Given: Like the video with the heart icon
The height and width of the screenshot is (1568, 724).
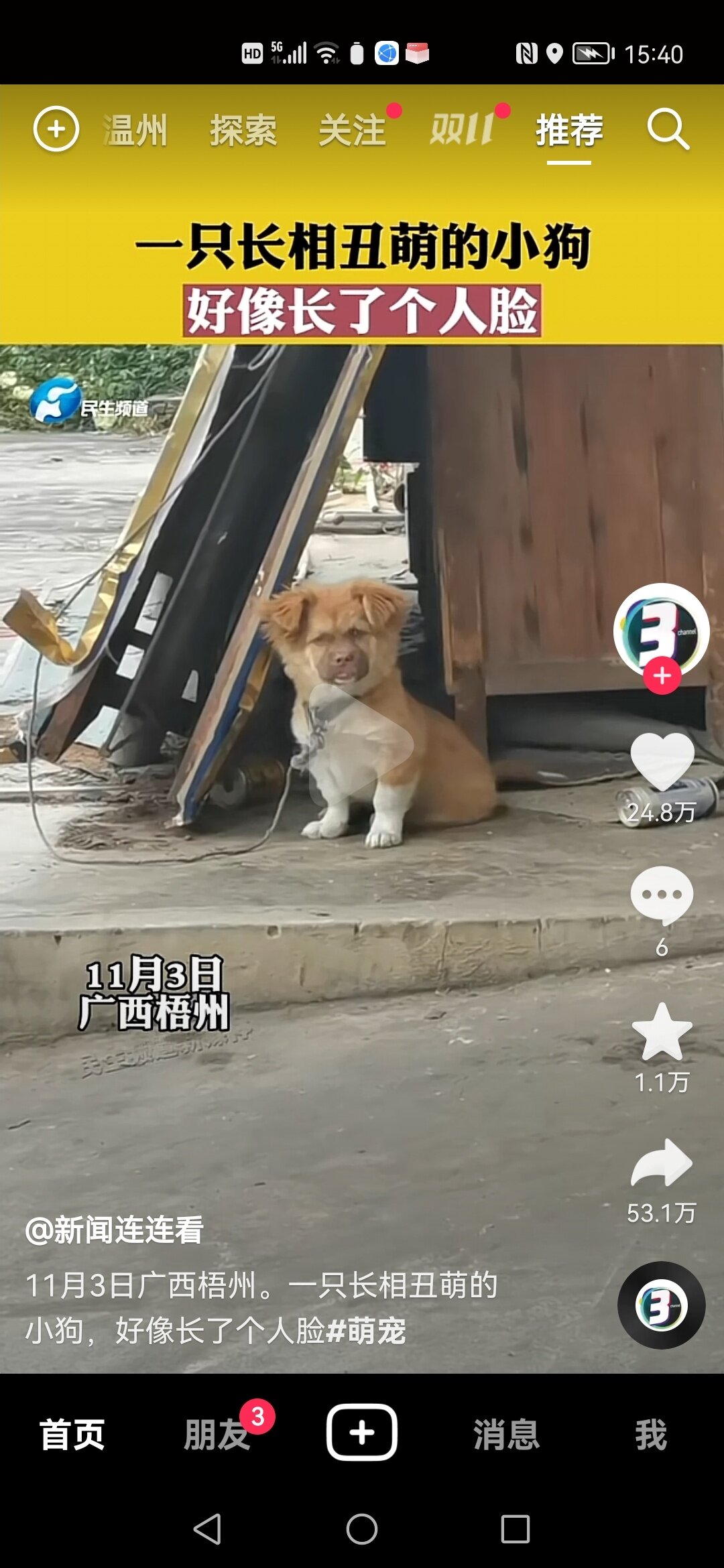Looking at the screenshot, I should [662, 761].
